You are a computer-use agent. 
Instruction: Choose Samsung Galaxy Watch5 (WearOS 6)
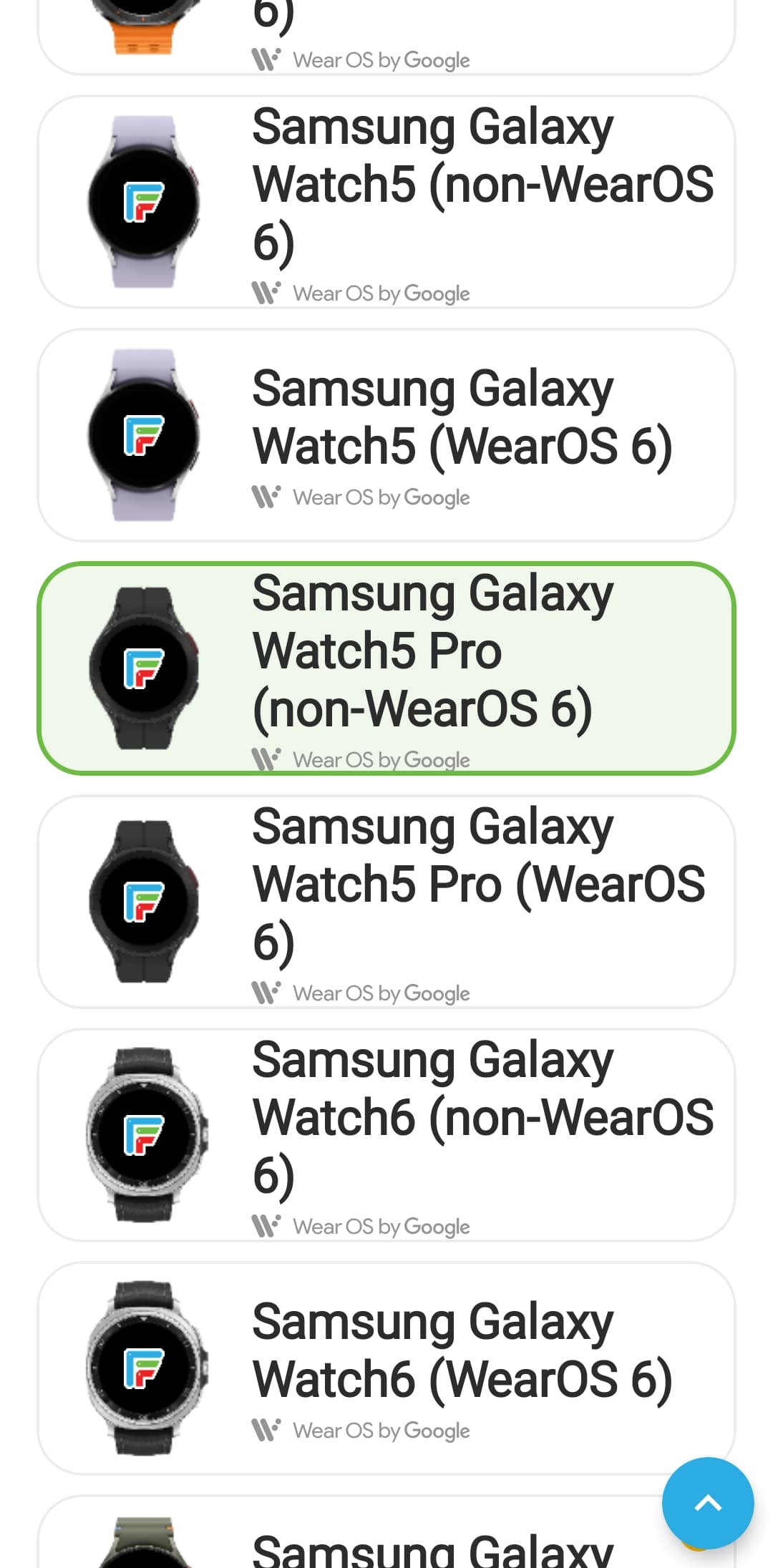386,435
